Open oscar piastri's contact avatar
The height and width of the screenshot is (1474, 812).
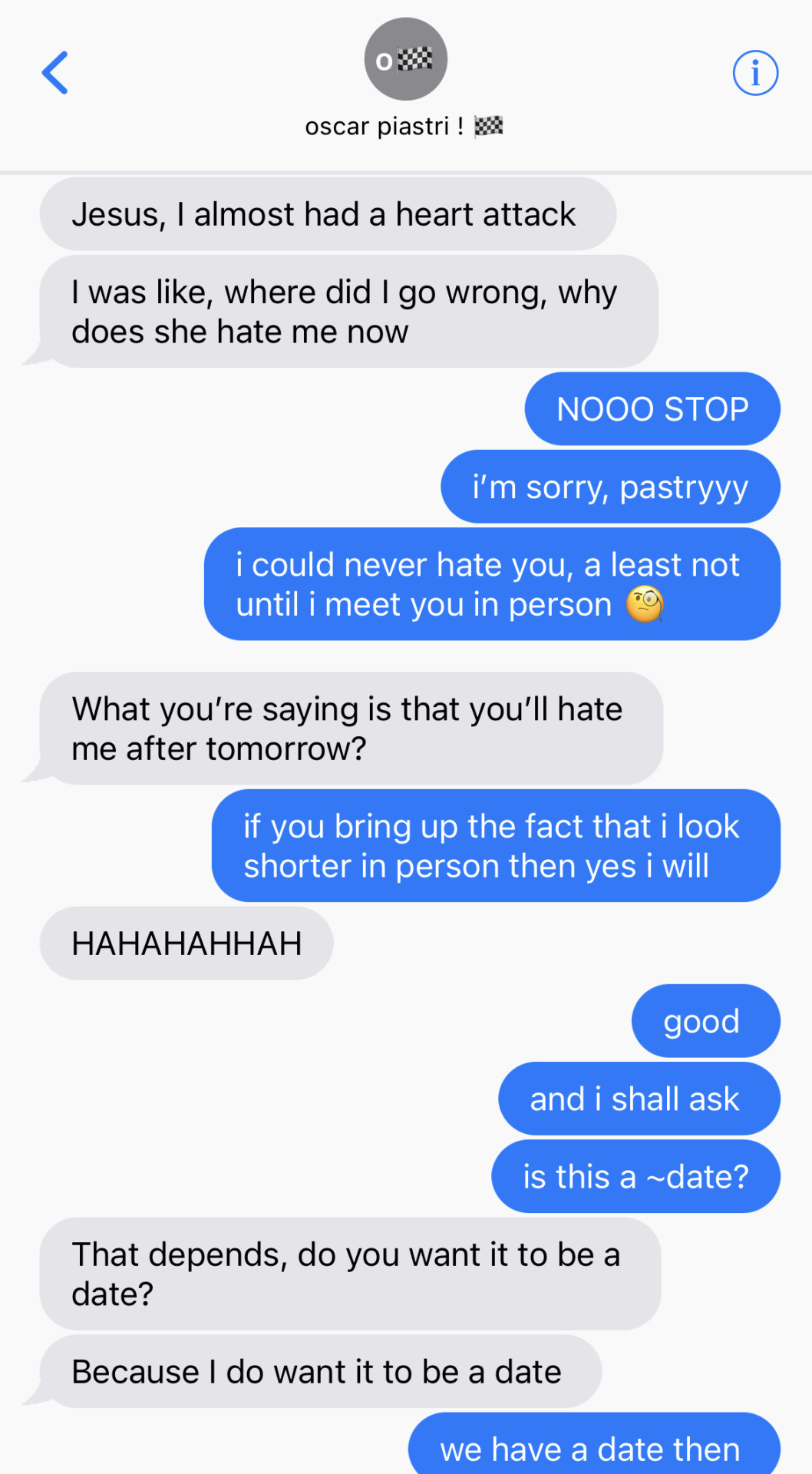click(x=405, y=60)
